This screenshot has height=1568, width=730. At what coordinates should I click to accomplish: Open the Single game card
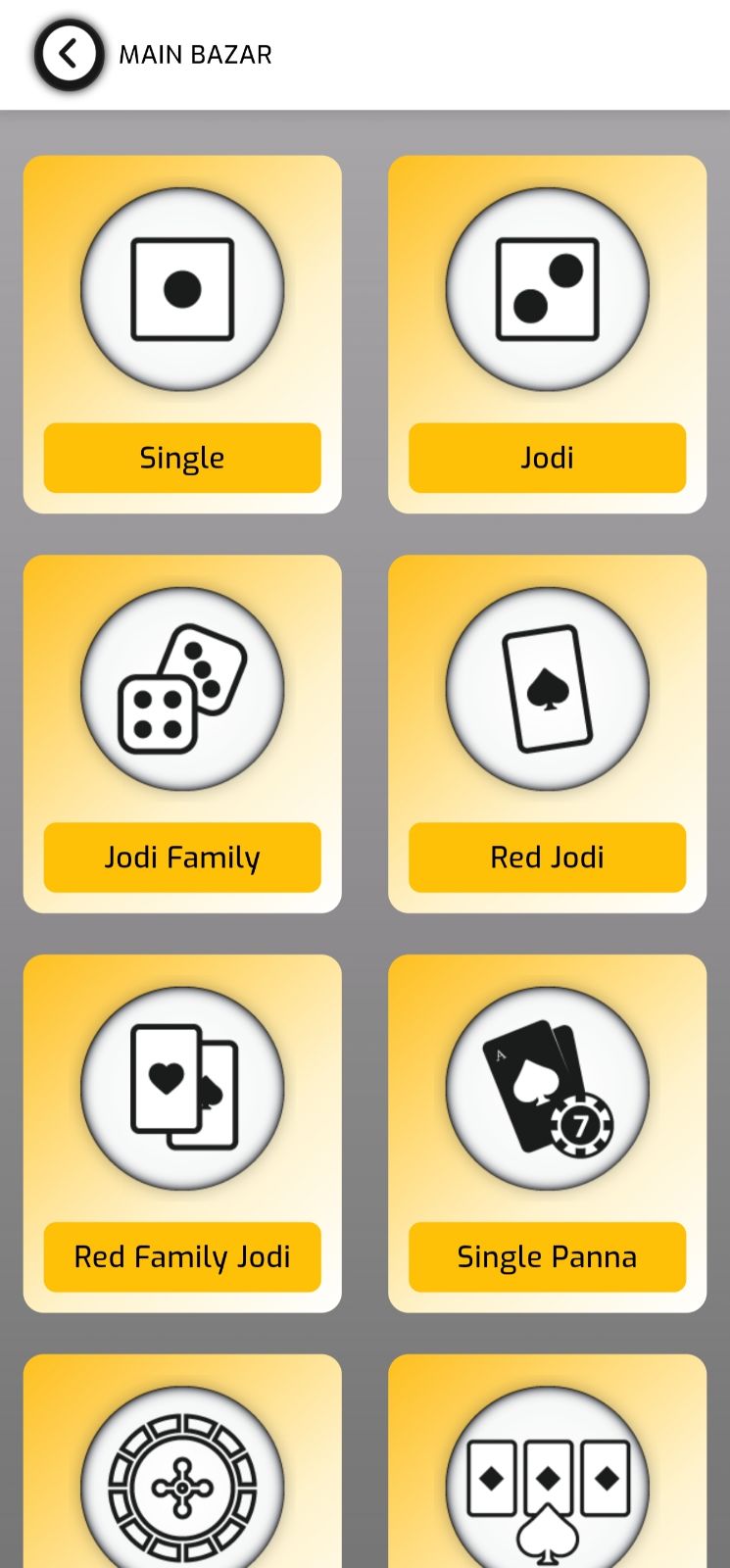182,334
